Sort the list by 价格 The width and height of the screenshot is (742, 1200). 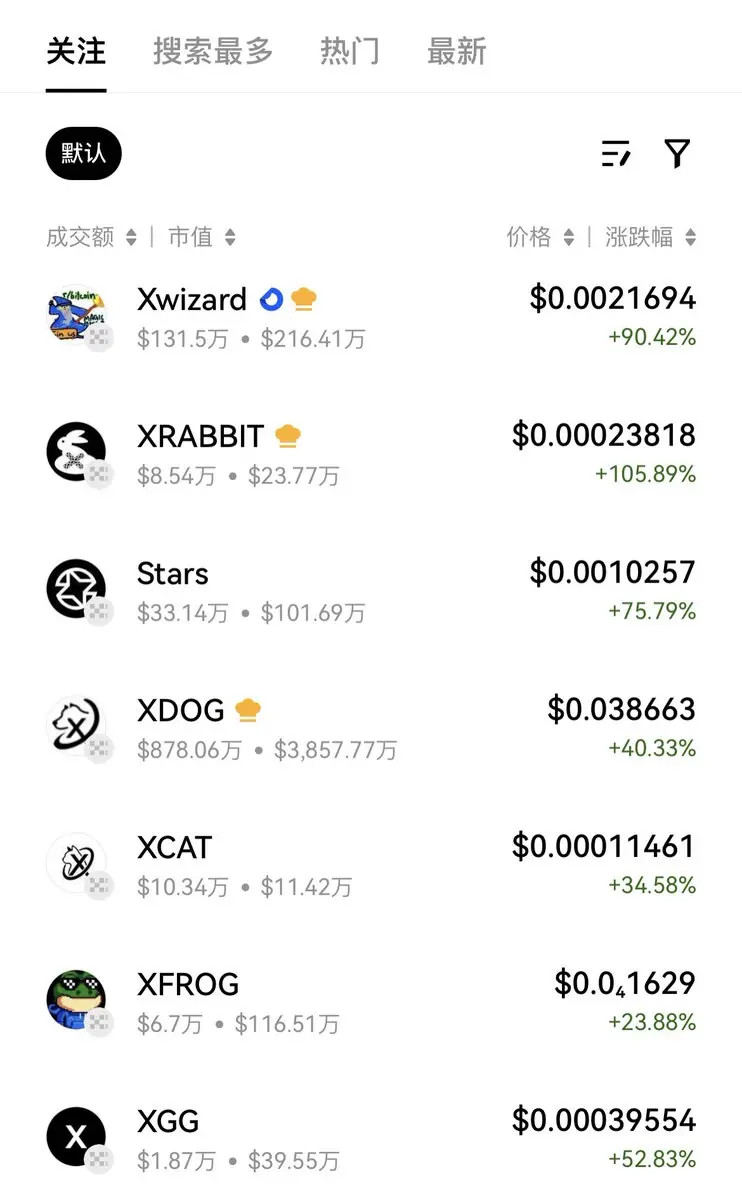tap(540, 237)
